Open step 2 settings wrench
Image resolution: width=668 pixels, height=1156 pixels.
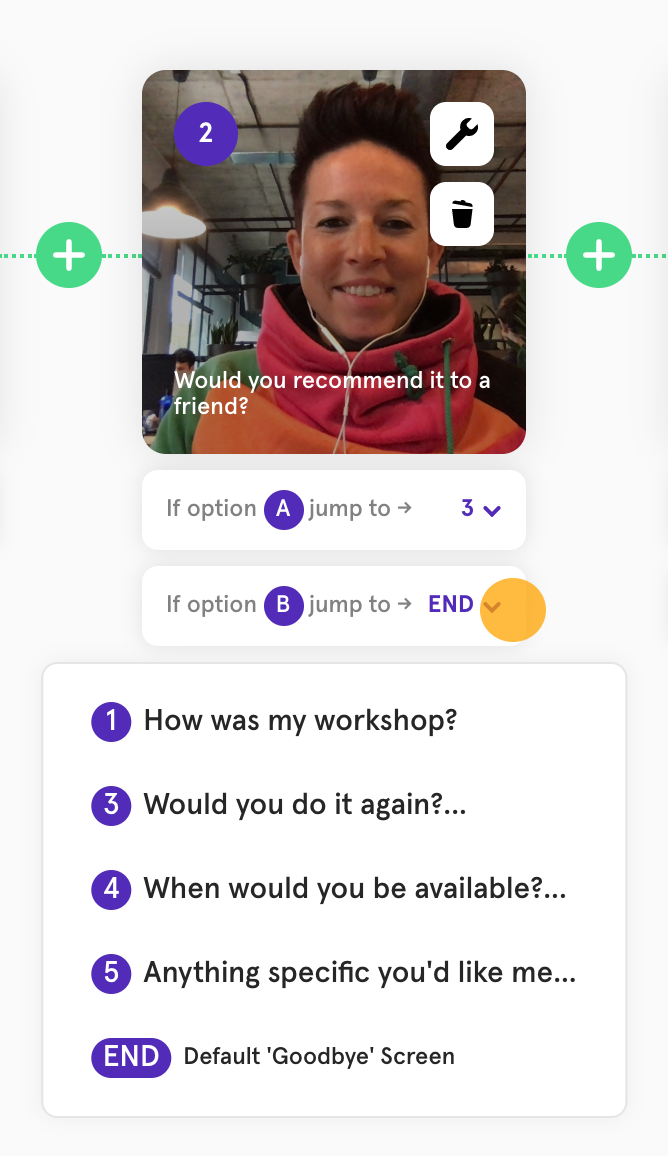462,134
